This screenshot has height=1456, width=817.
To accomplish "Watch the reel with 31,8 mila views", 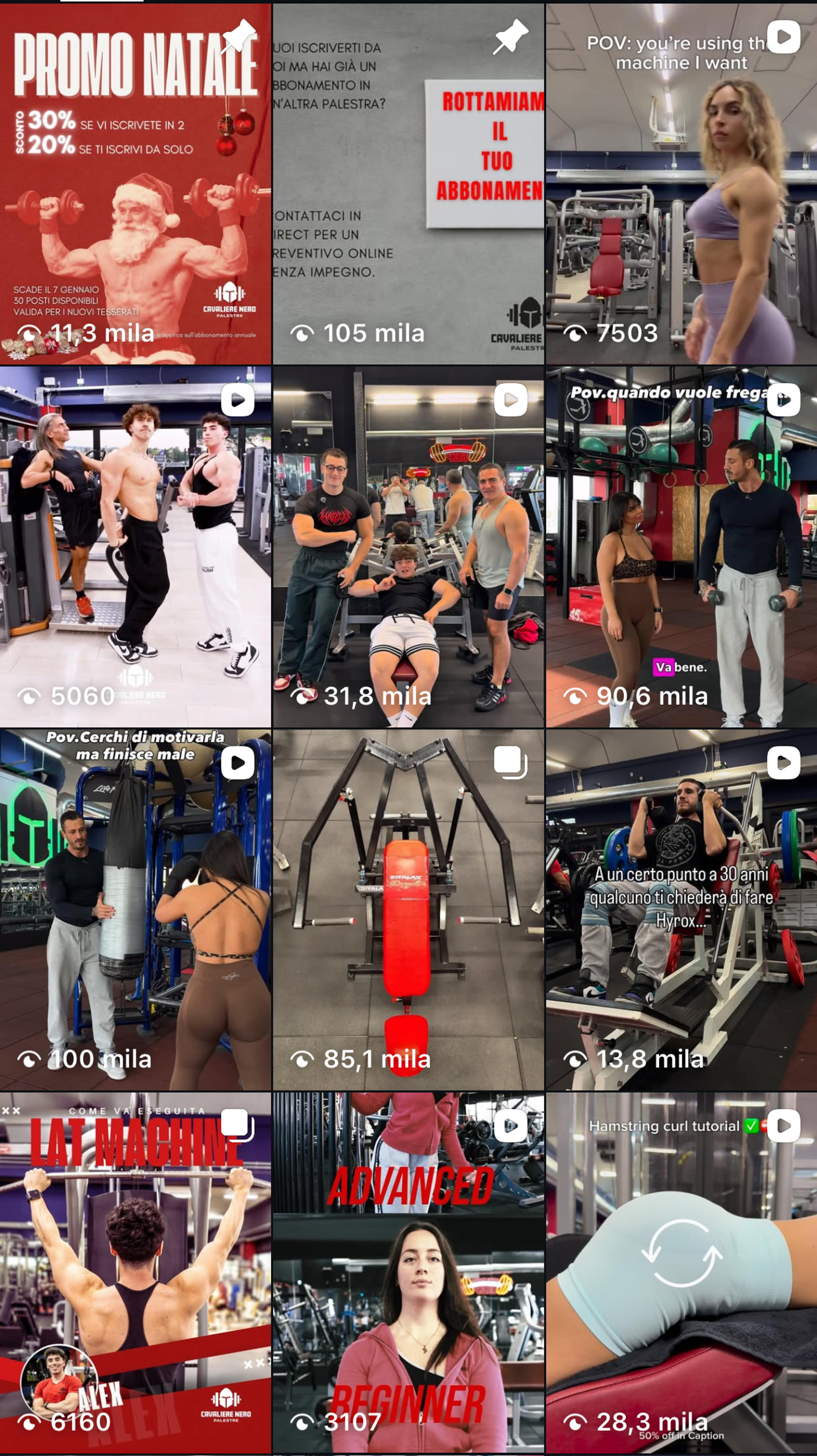I will pyautogui.click(x=408, y=547).
